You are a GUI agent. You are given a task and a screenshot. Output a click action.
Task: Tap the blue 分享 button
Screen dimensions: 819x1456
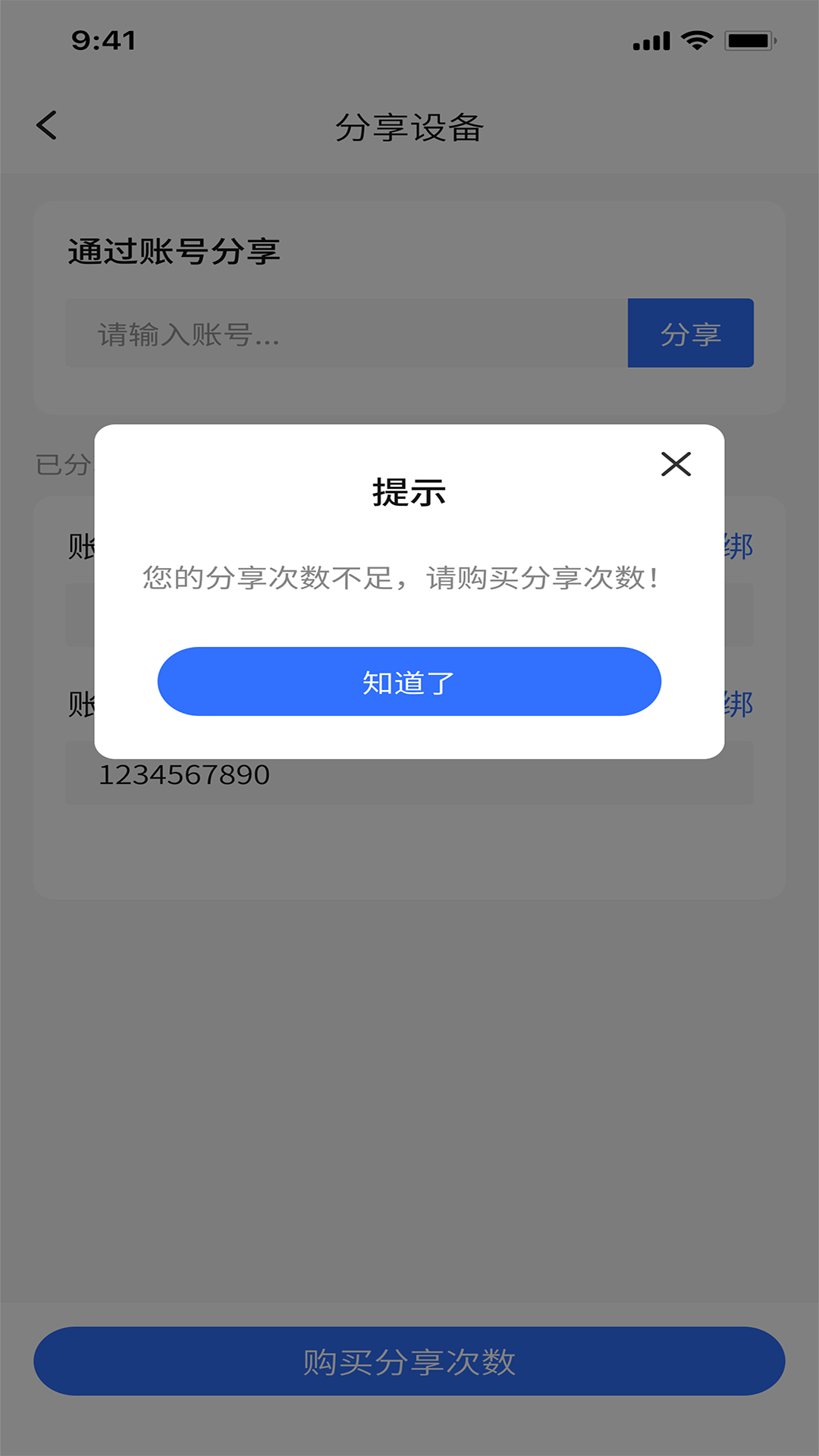click(690, 333)
